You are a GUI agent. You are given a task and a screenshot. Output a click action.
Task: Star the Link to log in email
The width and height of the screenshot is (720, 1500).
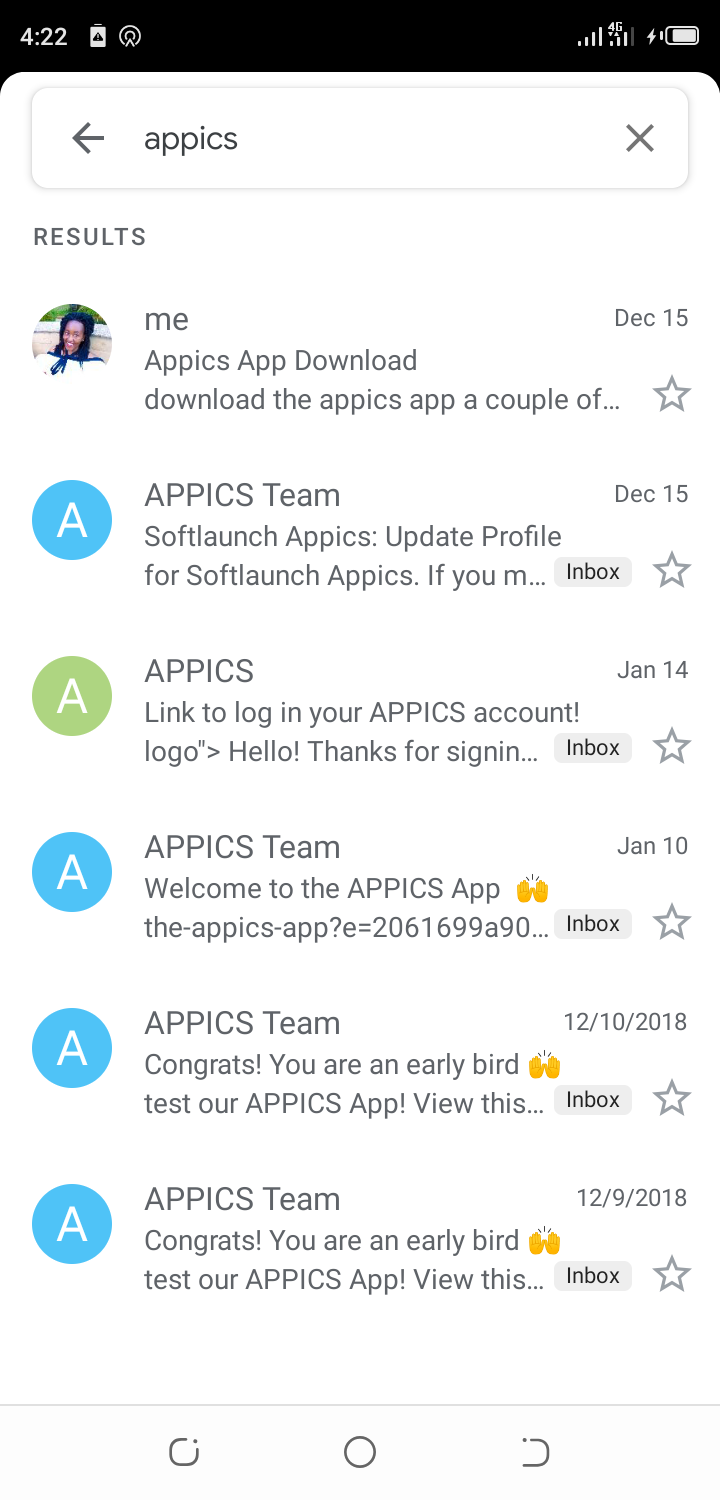[x=672, y=747]
